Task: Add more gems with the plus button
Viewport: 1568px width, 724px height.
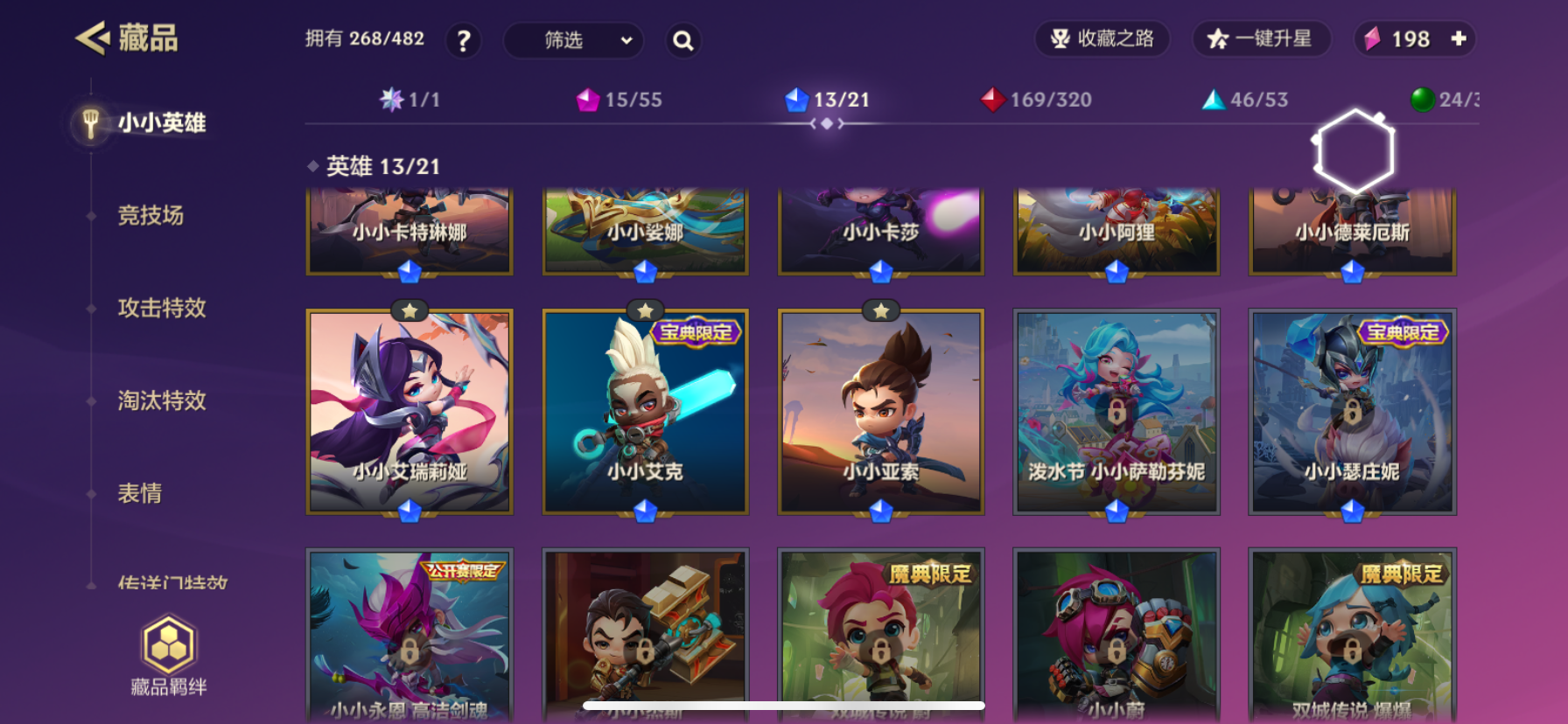Action: coord(1458,38)
